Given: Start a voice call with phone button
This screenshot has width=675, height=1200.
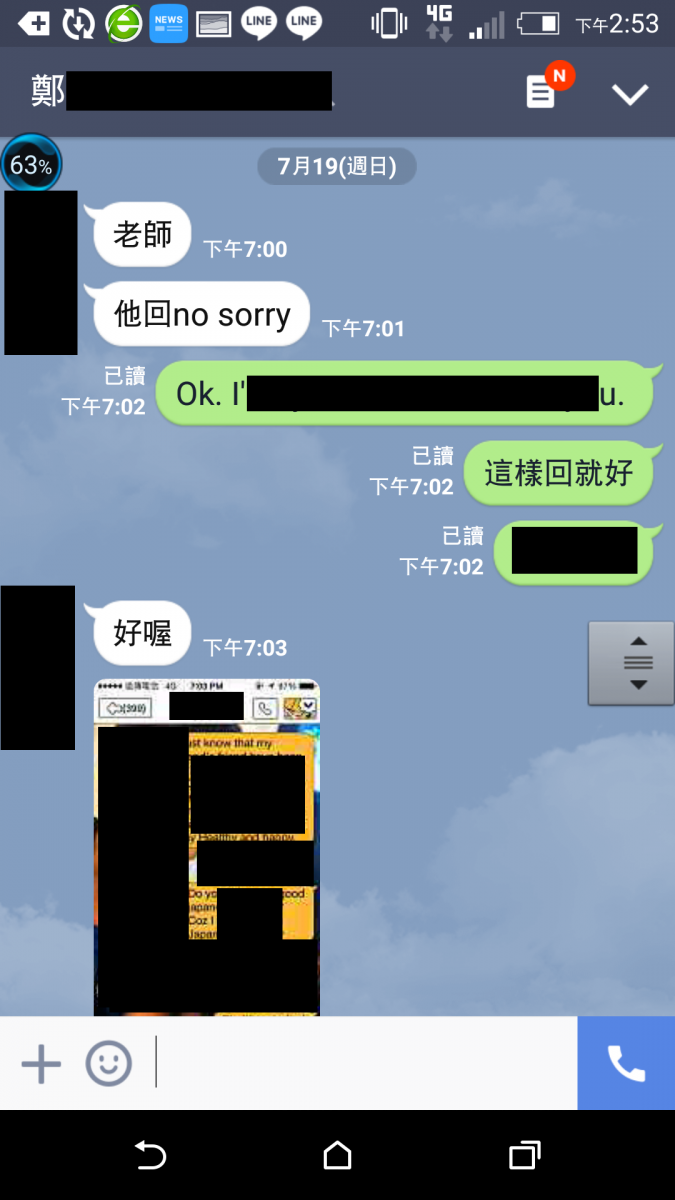Looking at the screenshot, I should [626, 1063].
